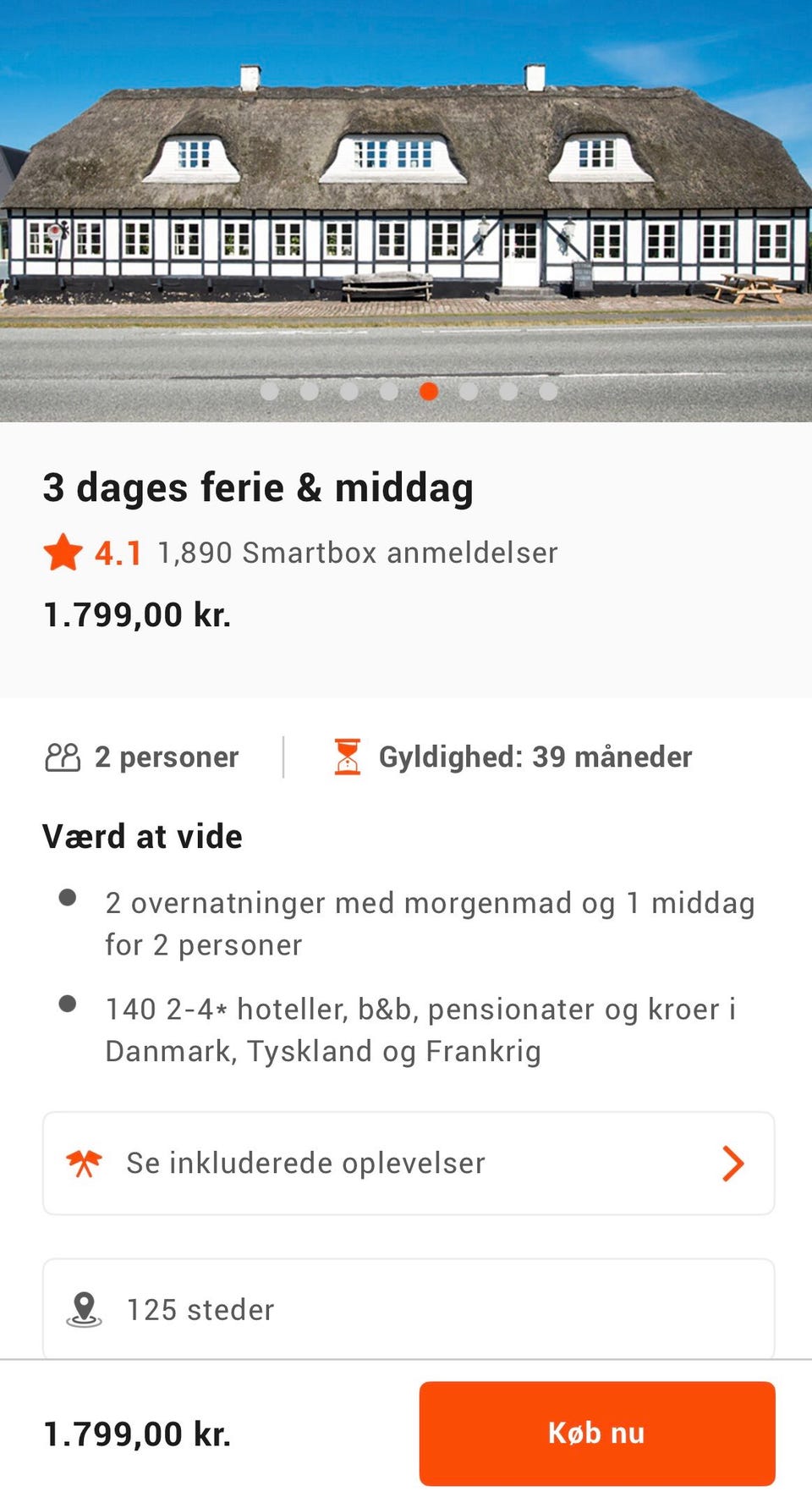Screen dimensions: 812x1508
Task: Click the right chevron on oplevelser row
Action: pyautogui.click(x=732, y=1163)
